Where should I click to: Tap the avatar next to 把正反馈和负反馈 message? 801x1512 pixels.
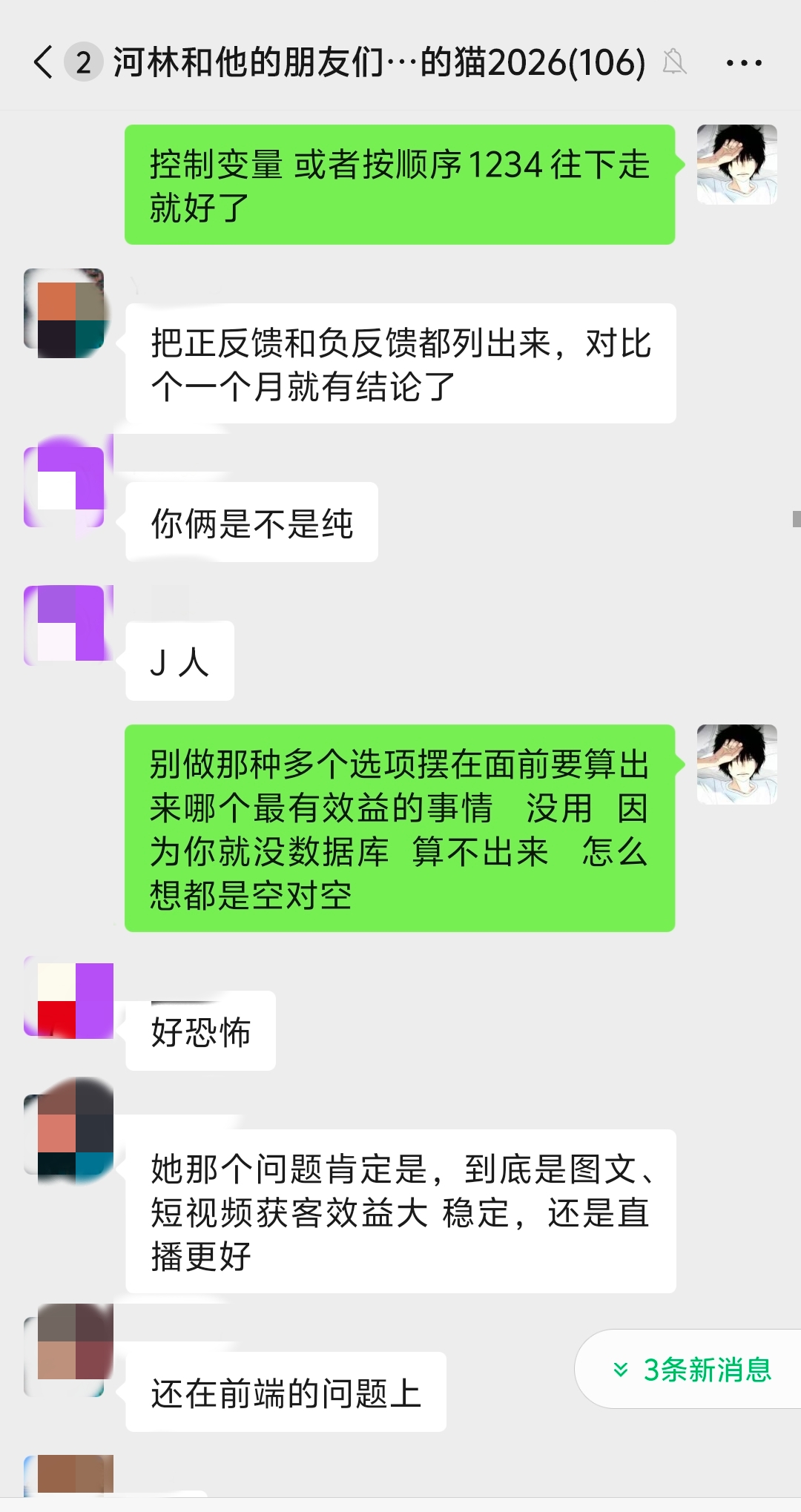coord(65,313)
